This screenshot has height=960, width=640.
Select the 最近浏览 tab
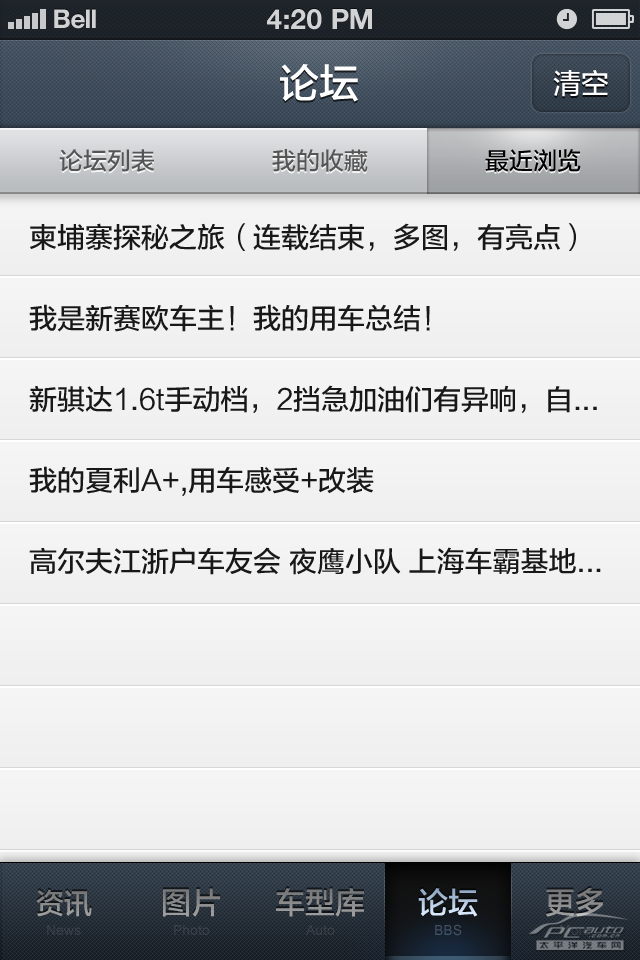[x=533, y=161]
